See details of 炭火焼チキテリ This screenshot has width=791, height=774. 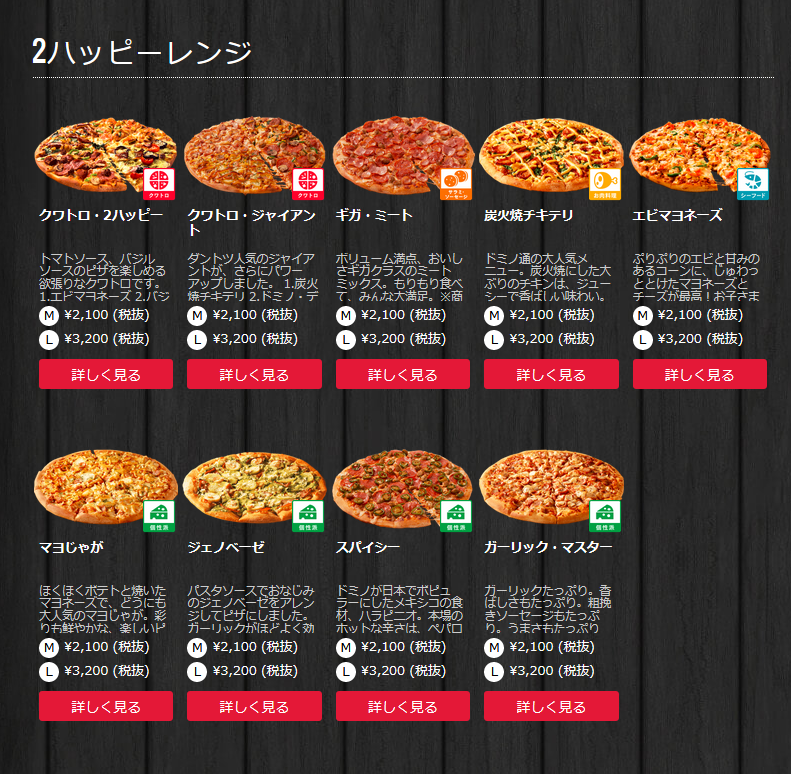coord(551,375)
